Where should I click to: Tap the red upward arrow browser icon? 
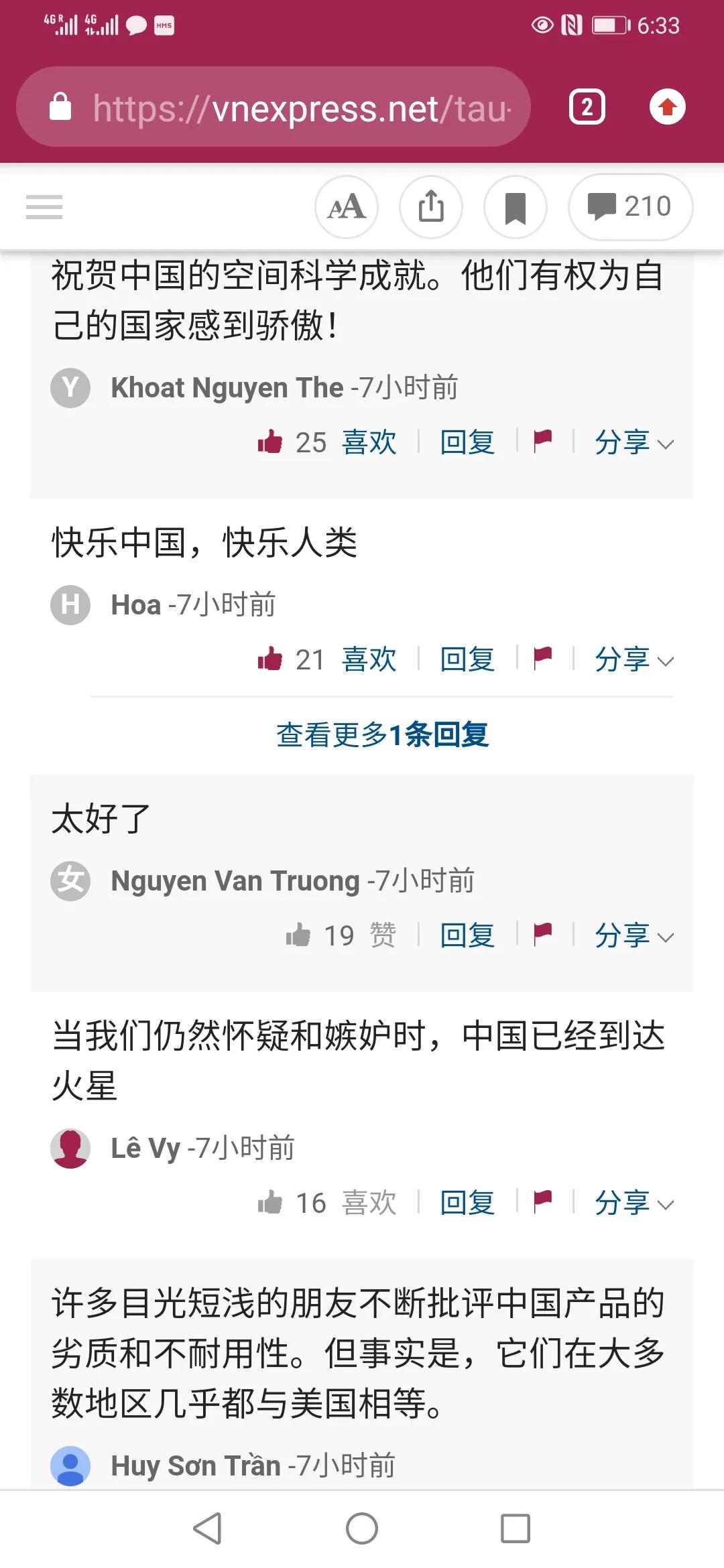(x=667, y=107)
